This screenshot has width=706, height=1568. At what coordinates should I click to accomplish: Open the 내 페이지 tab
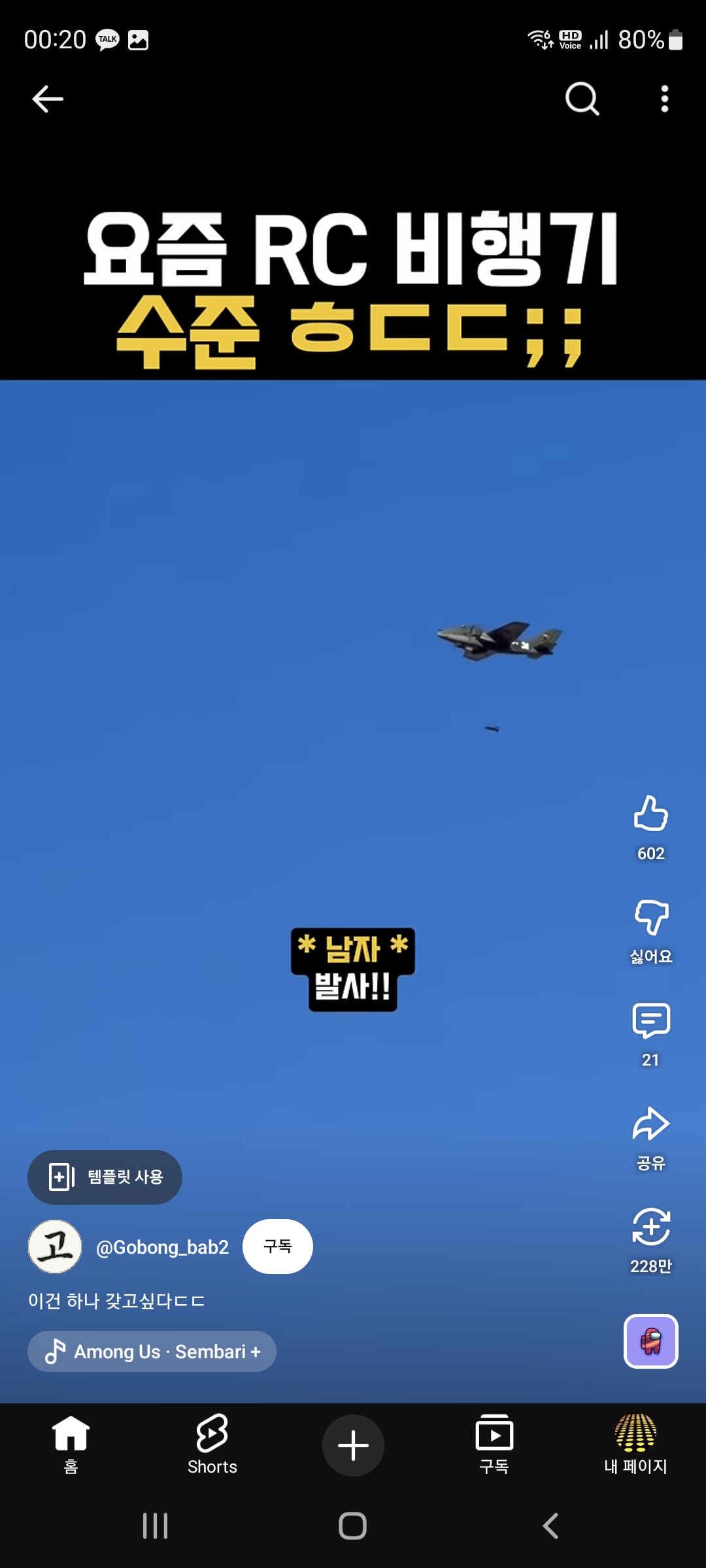(x=635, y=1444)
